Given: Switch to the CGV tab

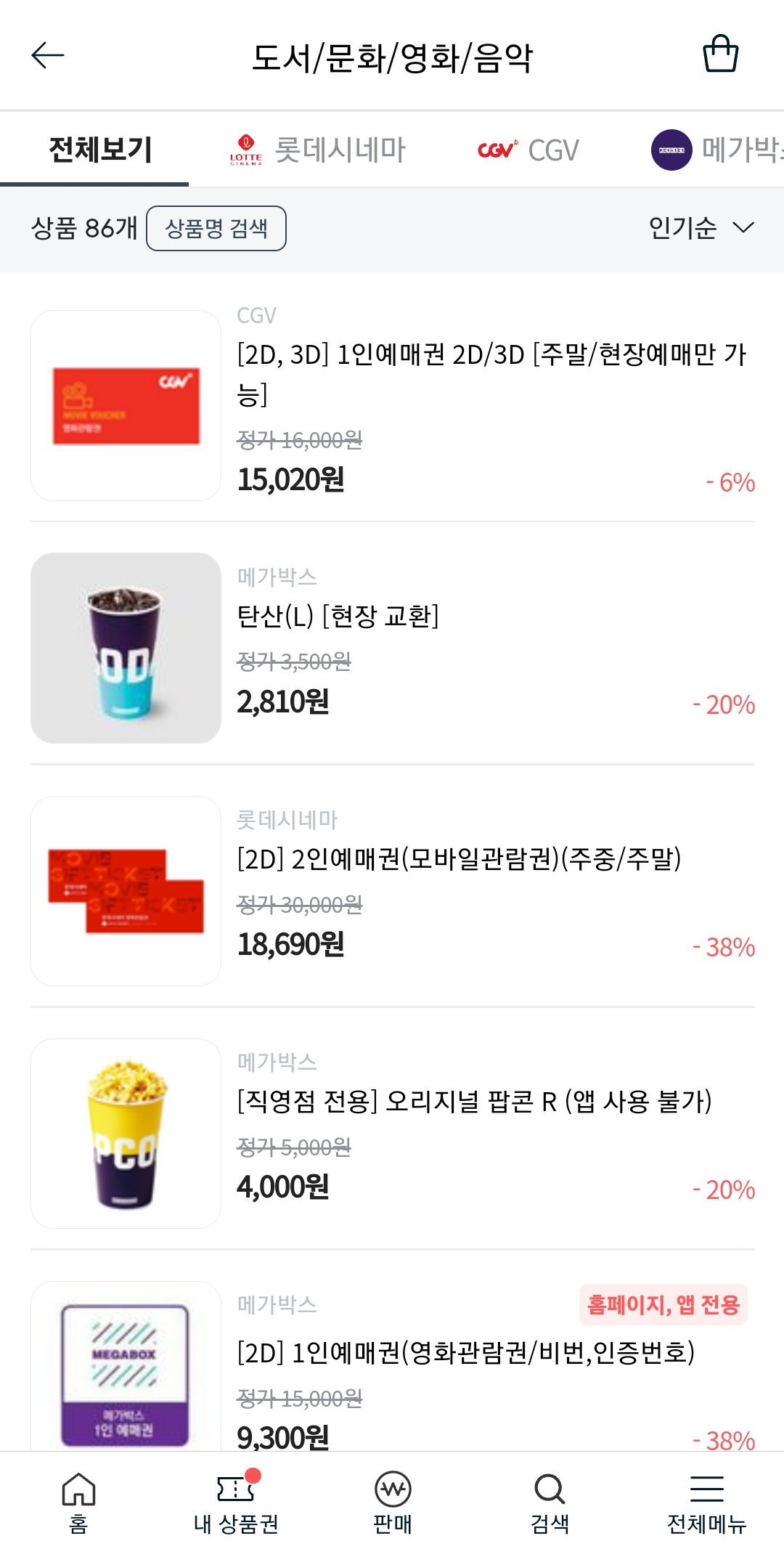Looking at the screenshot, I should (x=528, y=150).
